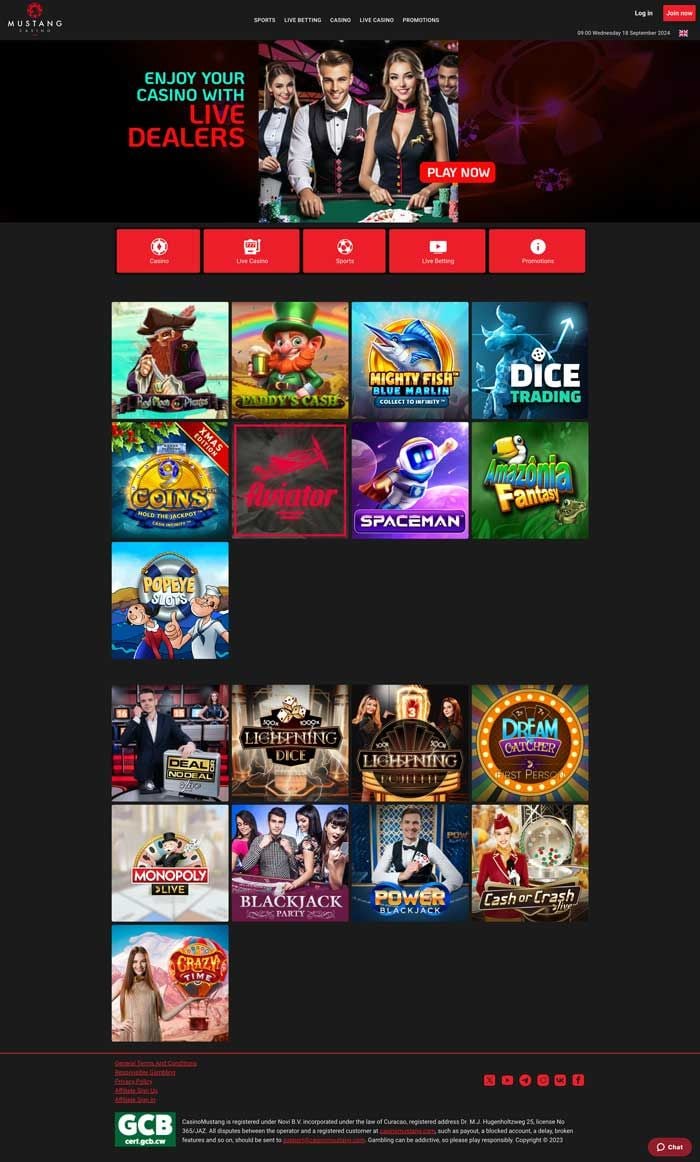Play the Aviator game
700x1162 pixels.
[290, 480]
